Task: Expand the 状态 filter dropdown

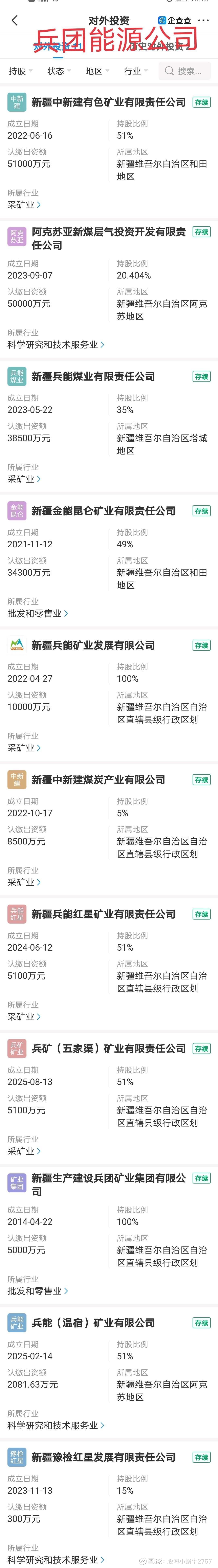Action: [59, 71]
